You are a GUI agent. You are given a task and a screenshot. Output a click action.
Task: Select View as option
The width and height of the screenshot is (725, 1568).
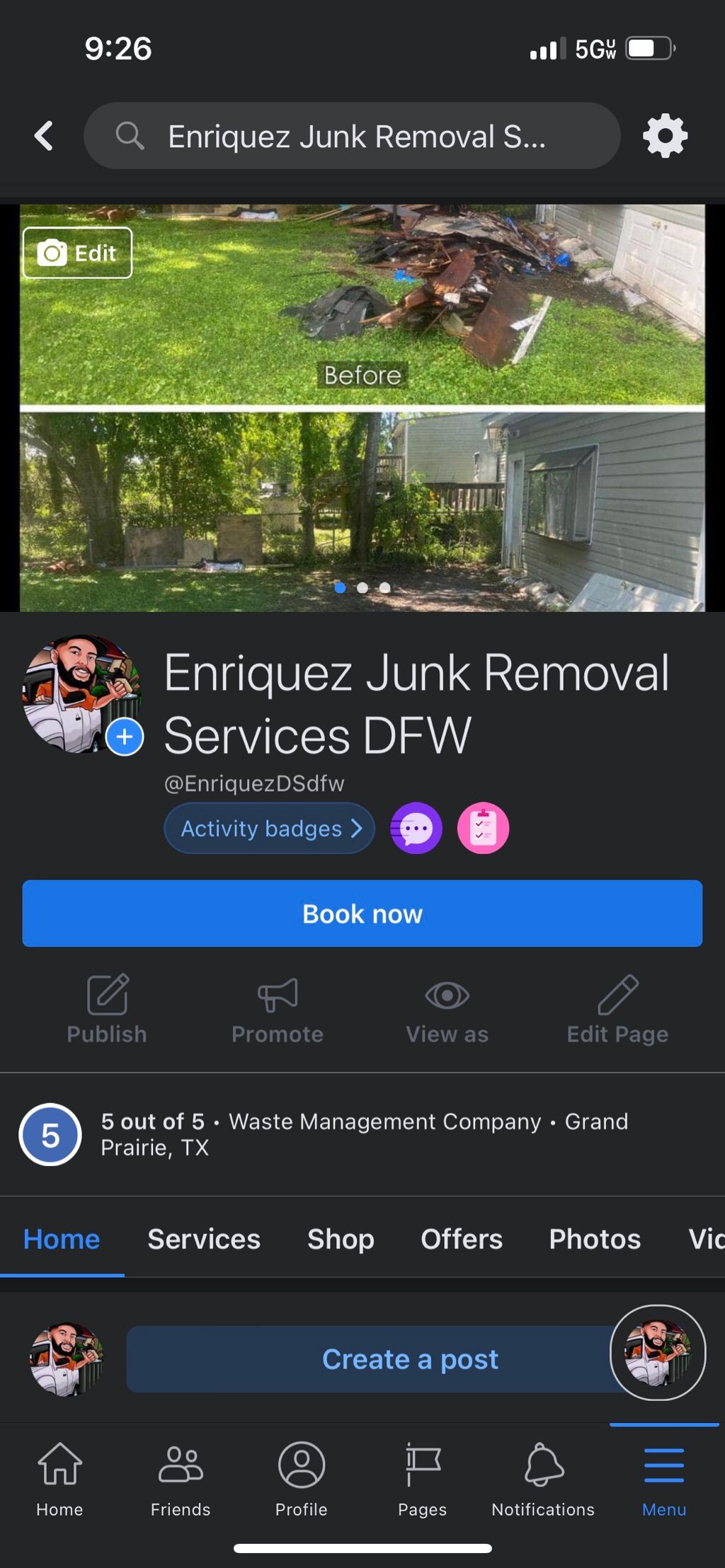coord(447,1010)
